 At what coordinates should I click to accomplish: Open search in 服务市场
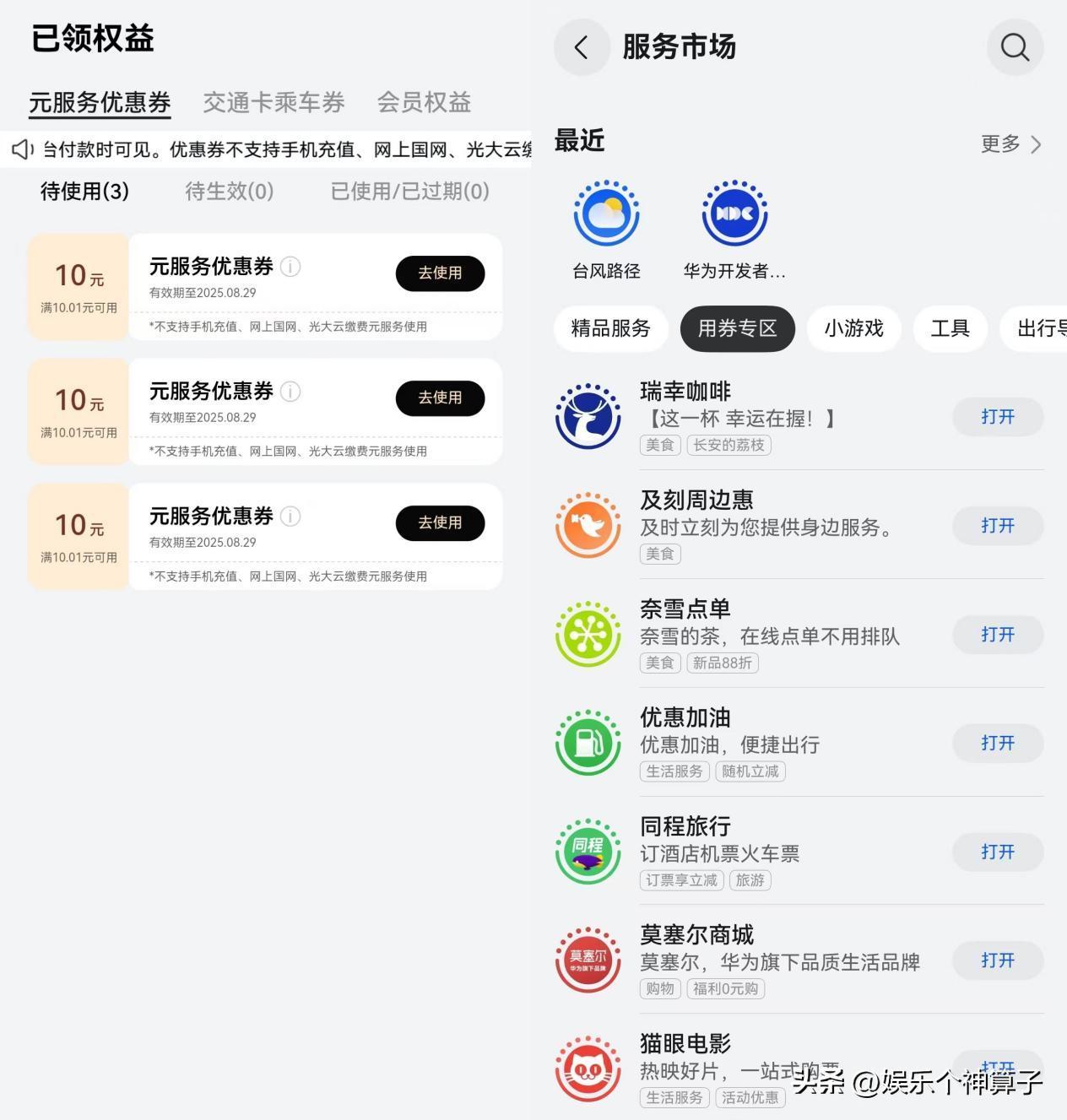(x=1015, y=47)
